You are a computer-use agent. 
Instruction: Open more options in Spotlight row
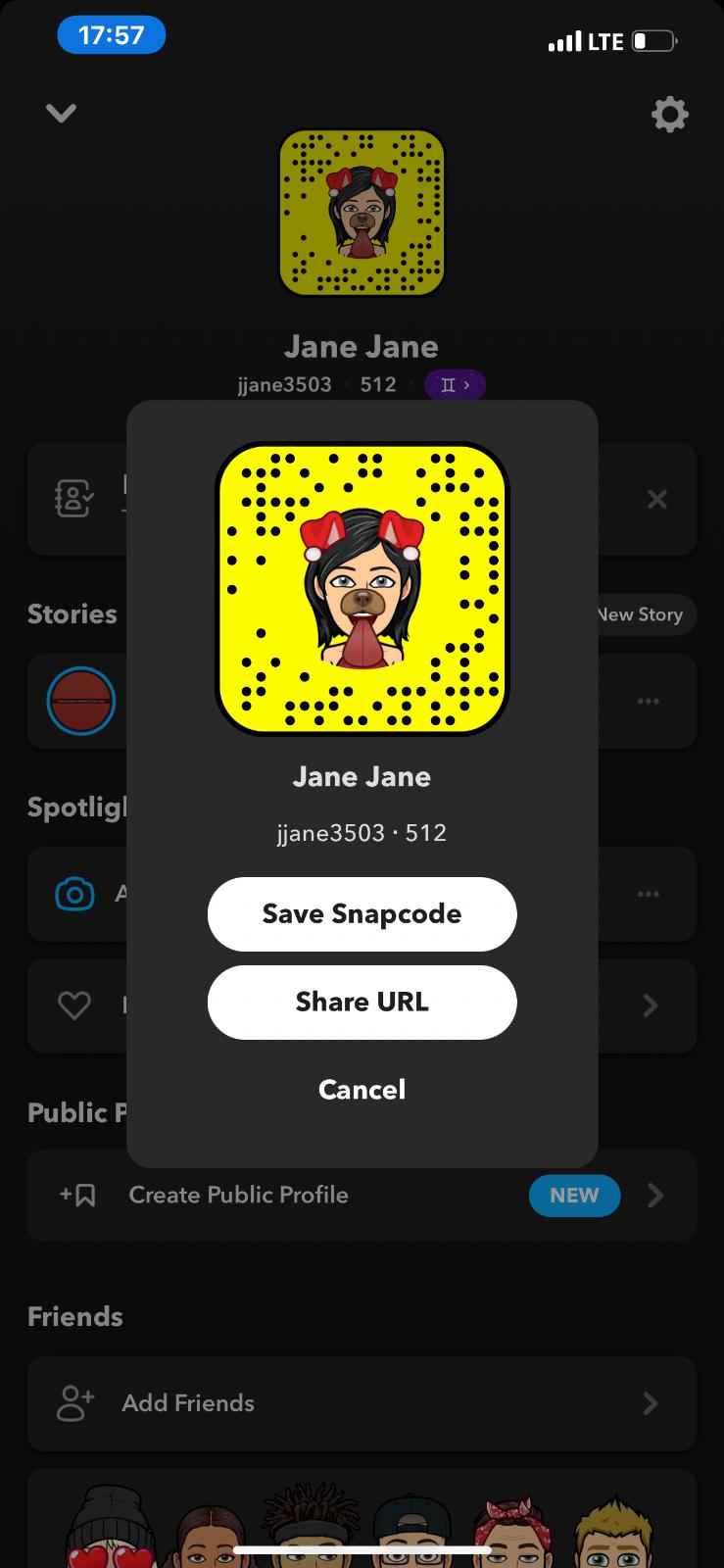point(649,894)
